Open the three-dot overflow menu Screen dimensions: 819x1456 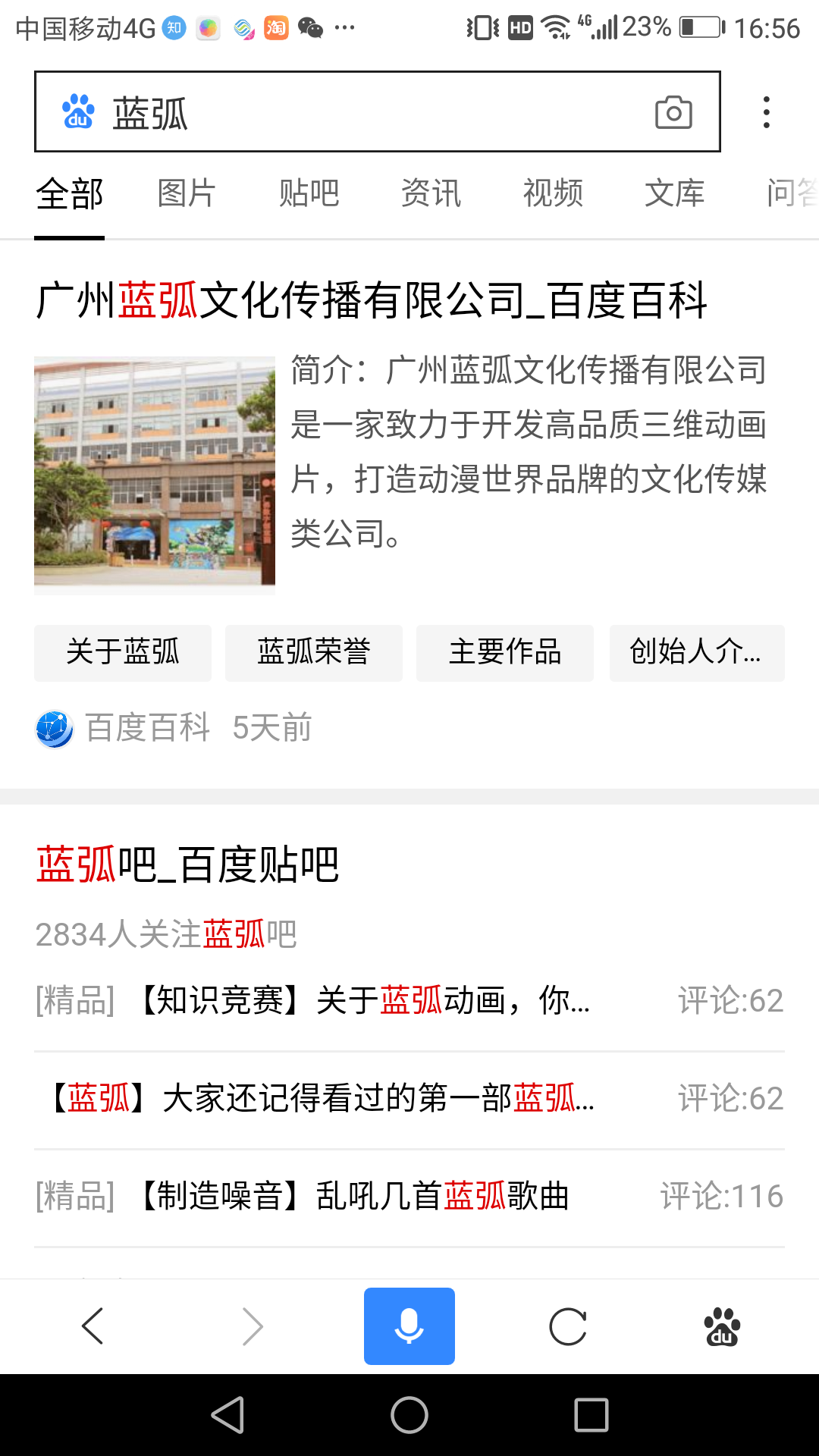[767, 112]
